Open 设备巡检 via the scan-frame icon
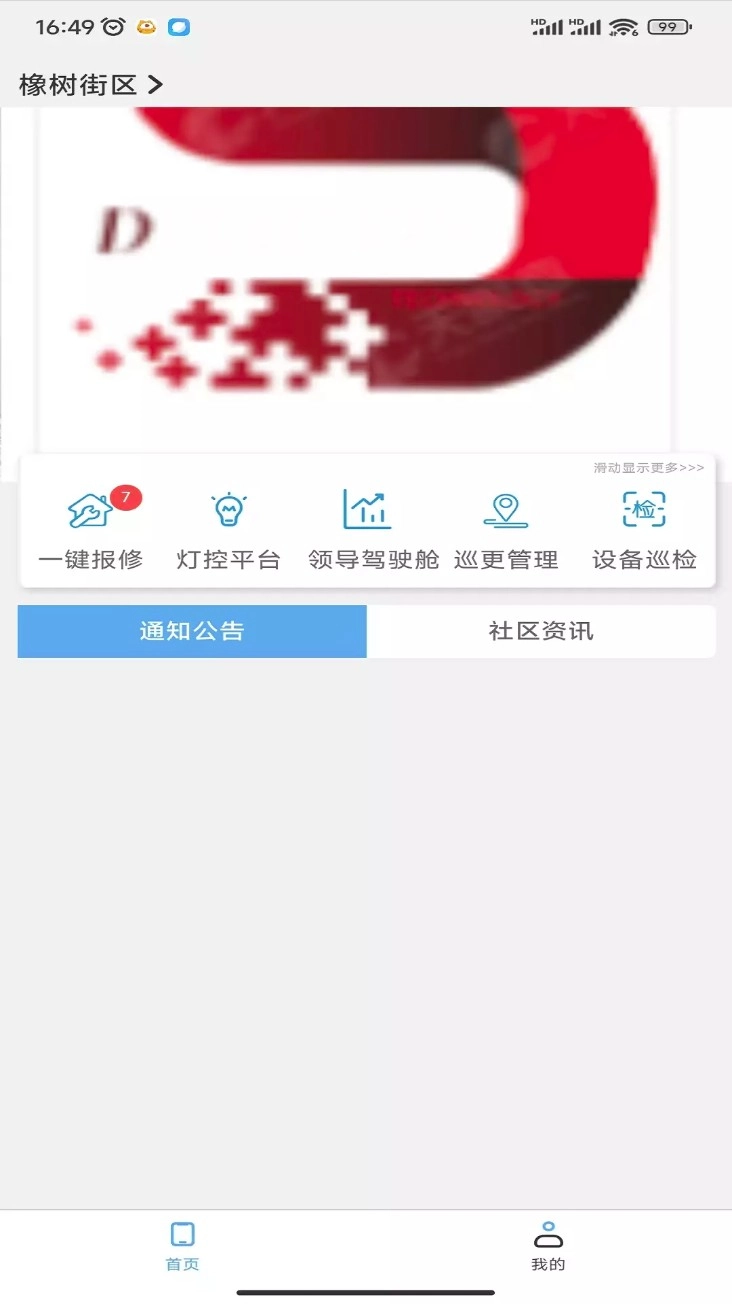 coord(644,510)
